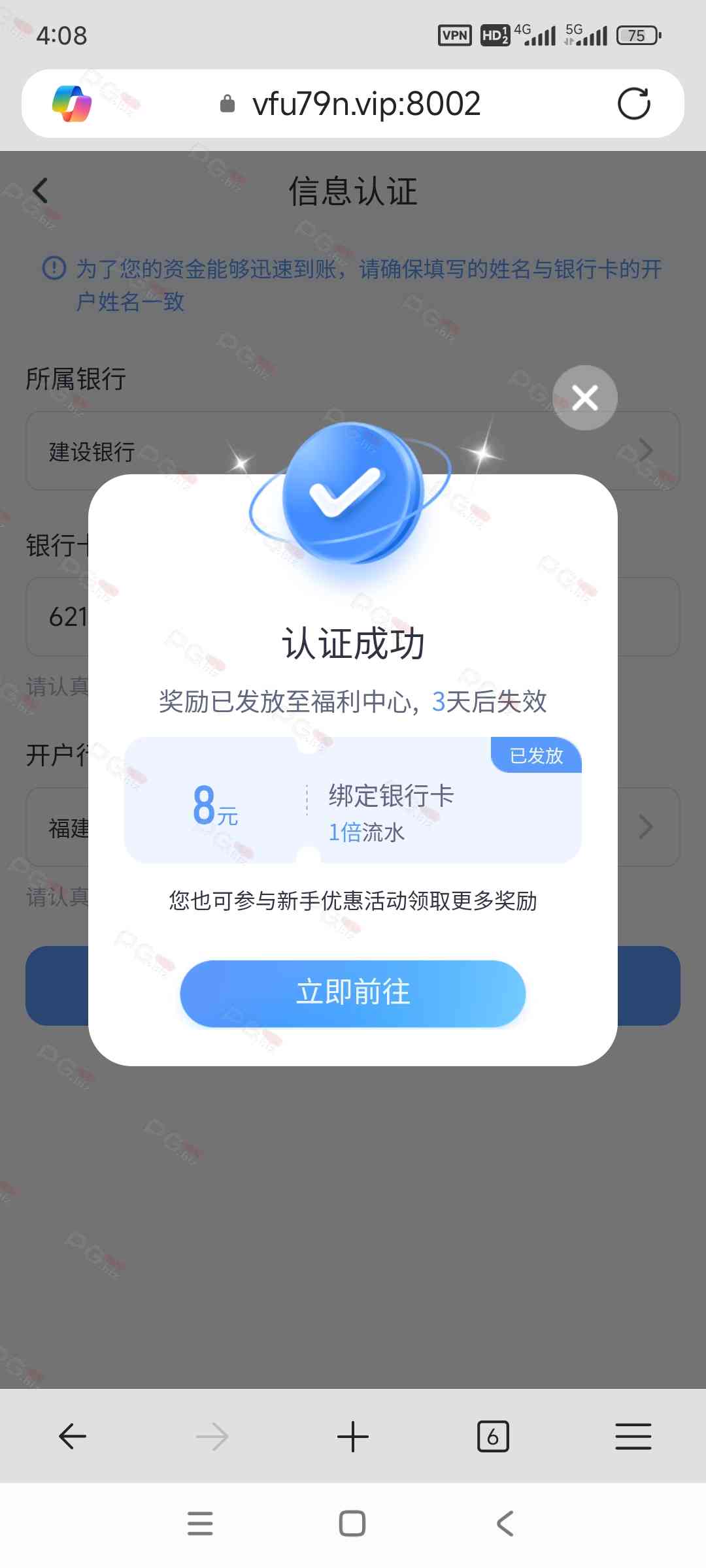View the 6 open tabs
This screenshot has height=1568, width=706.
(493, 1437)
